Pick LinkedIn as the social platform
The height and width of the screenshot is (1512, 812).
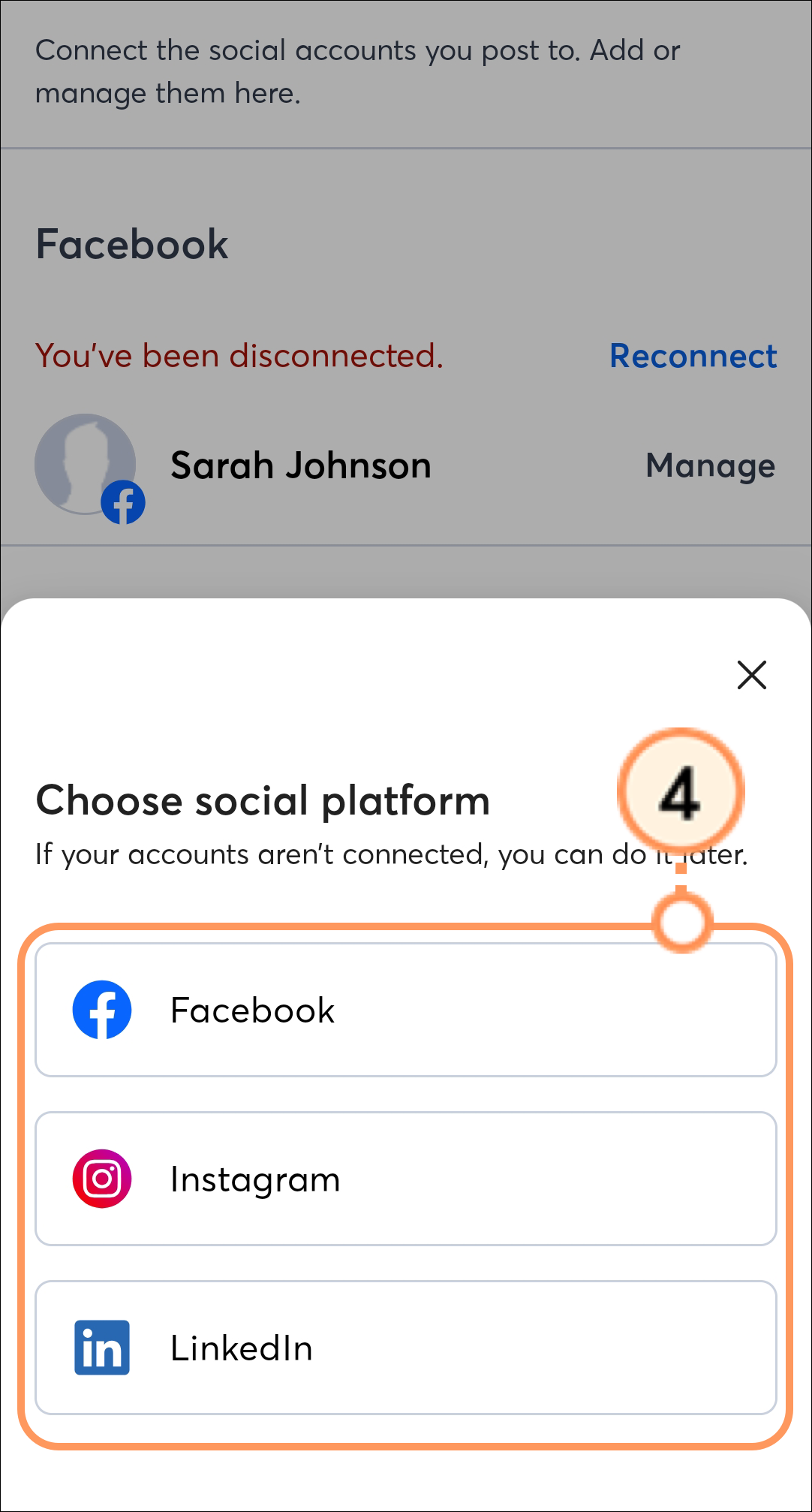[405, 1348]
